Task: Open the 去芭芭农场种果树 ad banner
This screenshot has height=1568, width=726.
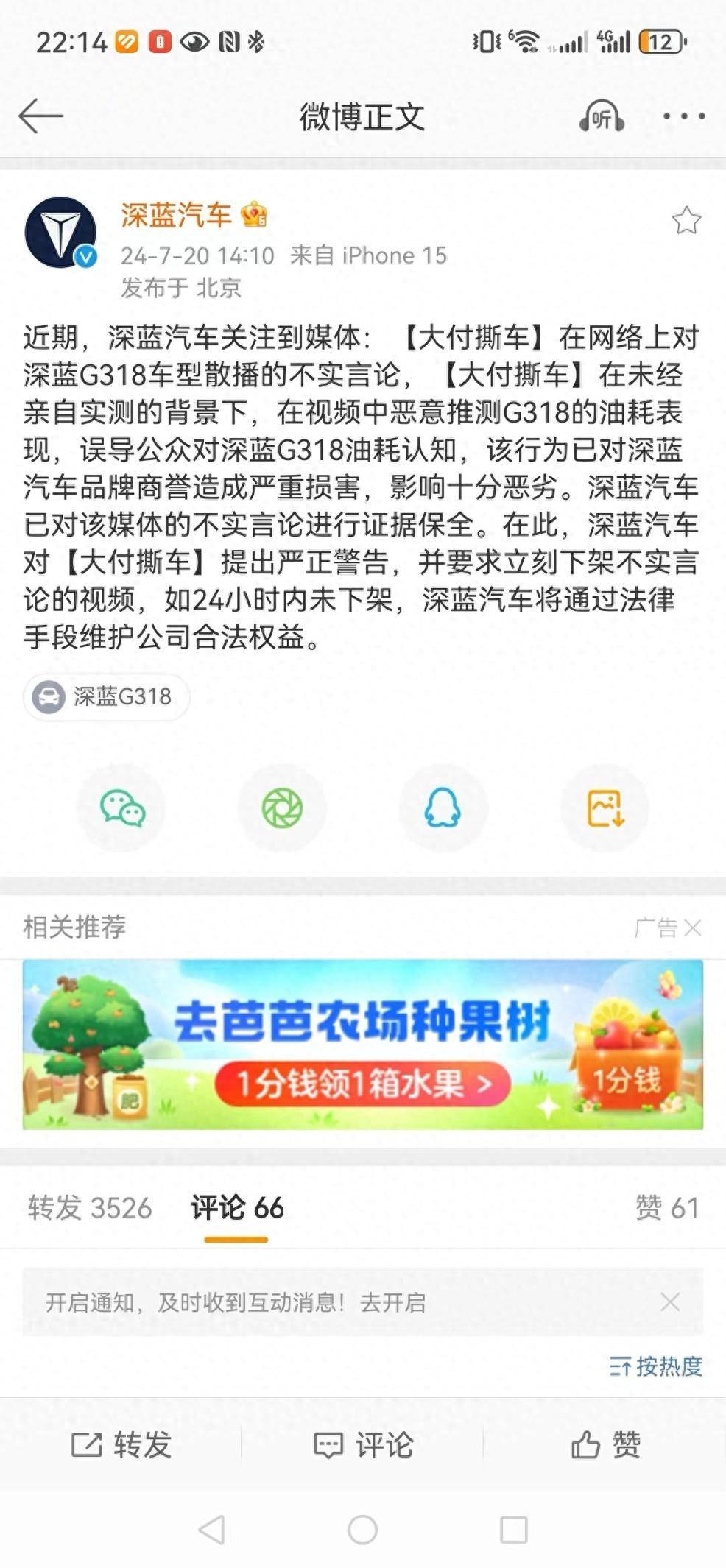Action: click(x=362, y=1044)
